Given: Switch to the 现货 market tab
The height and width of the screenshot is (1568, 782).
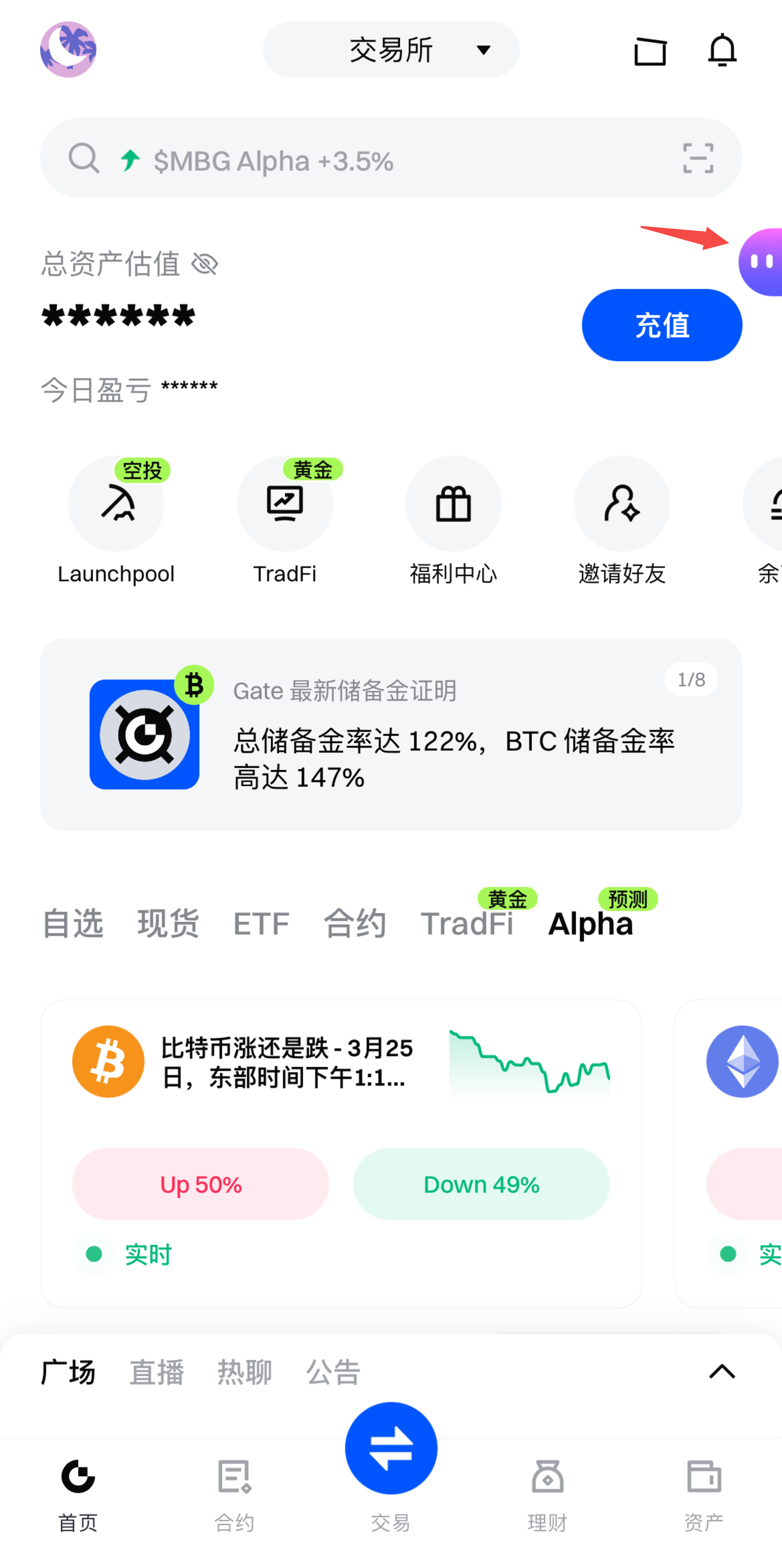Looking at the screenshot, I should pos(168,923).
